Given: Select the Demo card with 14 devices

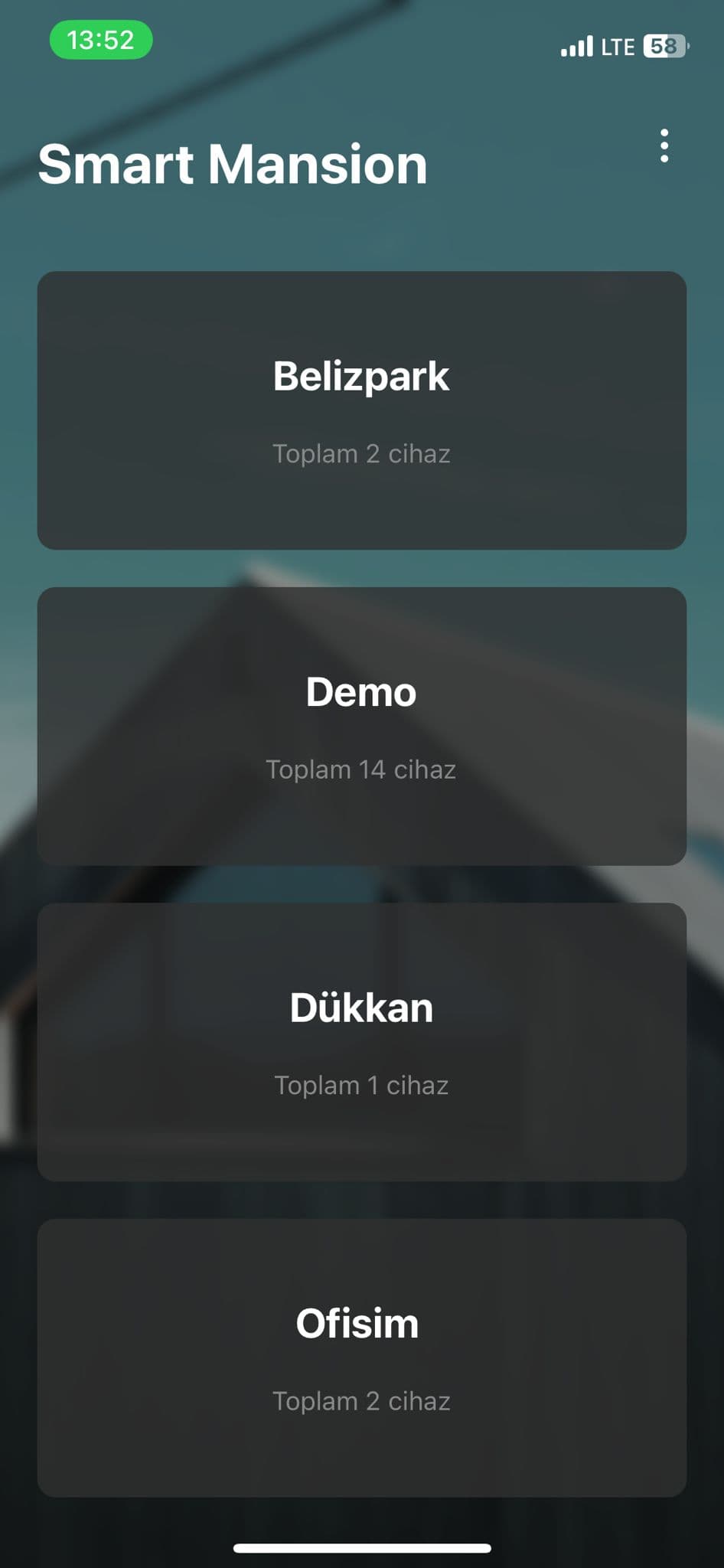Looking at the screenshot, I should pyautogui.click(x=361, y=726).
